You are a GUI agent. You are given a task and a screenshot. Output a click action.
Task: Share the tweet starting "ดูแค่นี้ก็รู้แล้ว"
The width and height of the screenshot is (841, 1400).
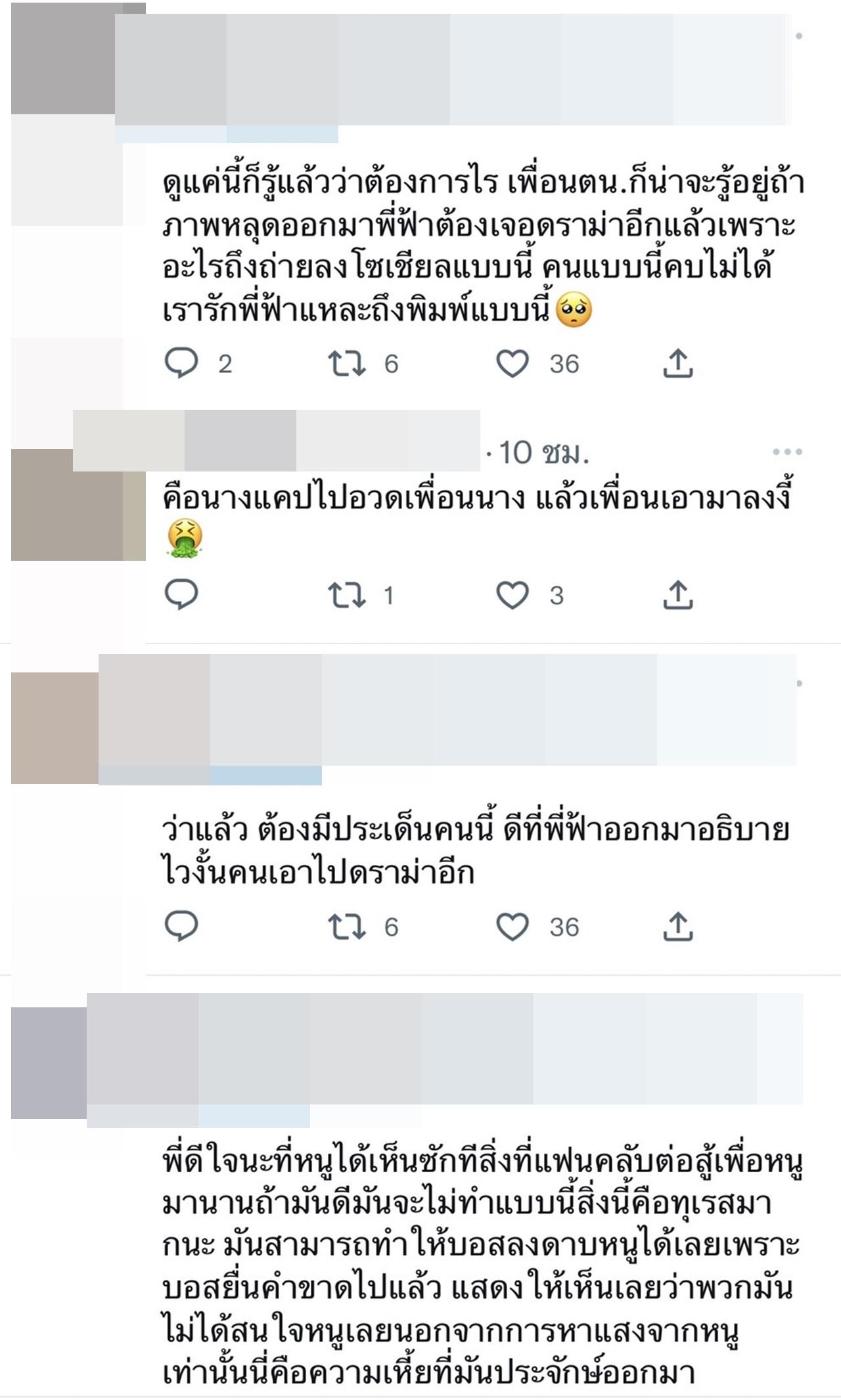coord(678,363)
